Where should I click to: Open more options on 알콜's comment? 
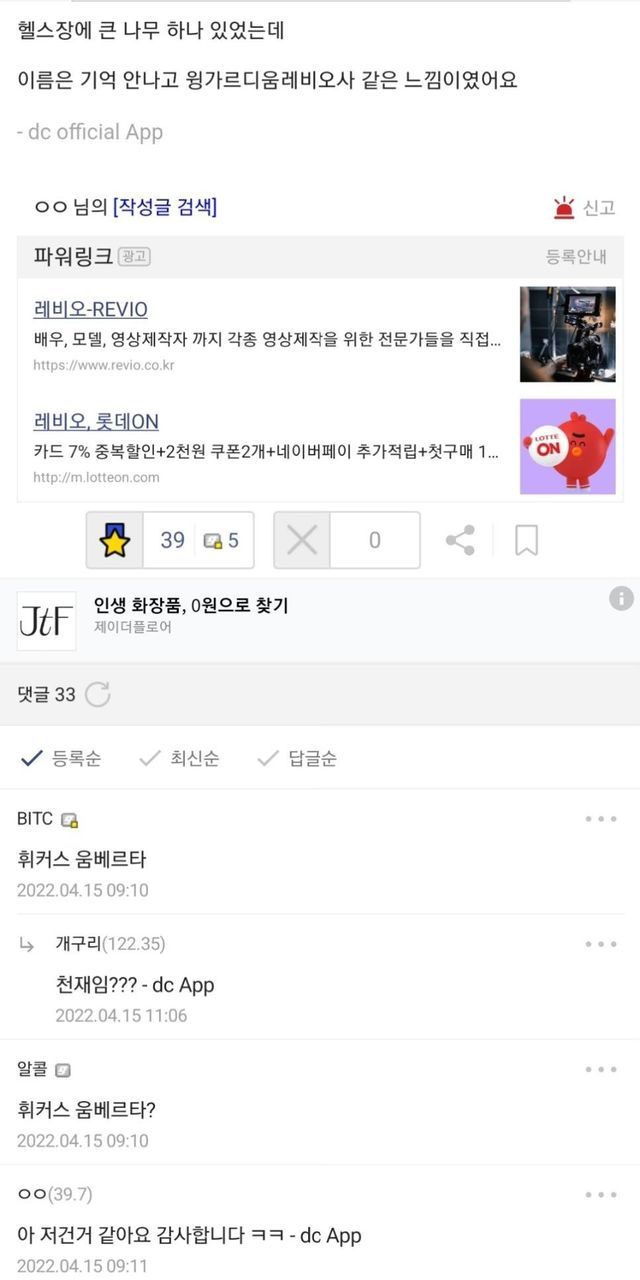coord(601,1069)
